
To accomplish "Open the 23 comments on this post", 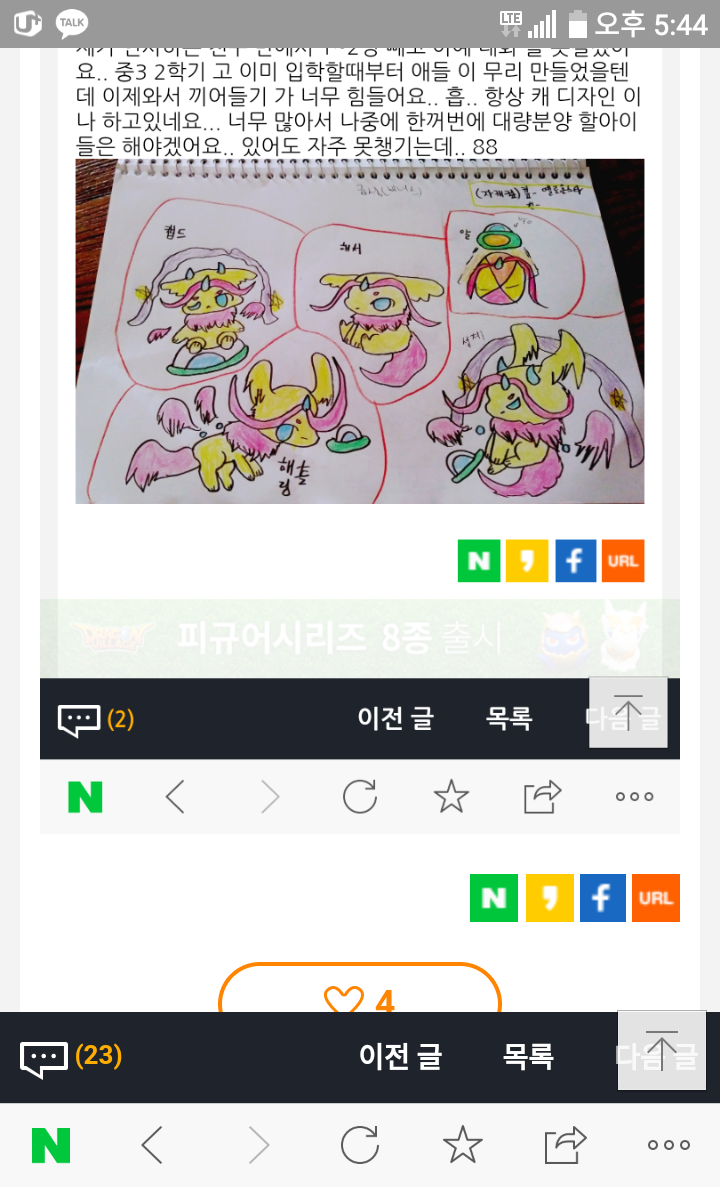I will (70, 1056).
